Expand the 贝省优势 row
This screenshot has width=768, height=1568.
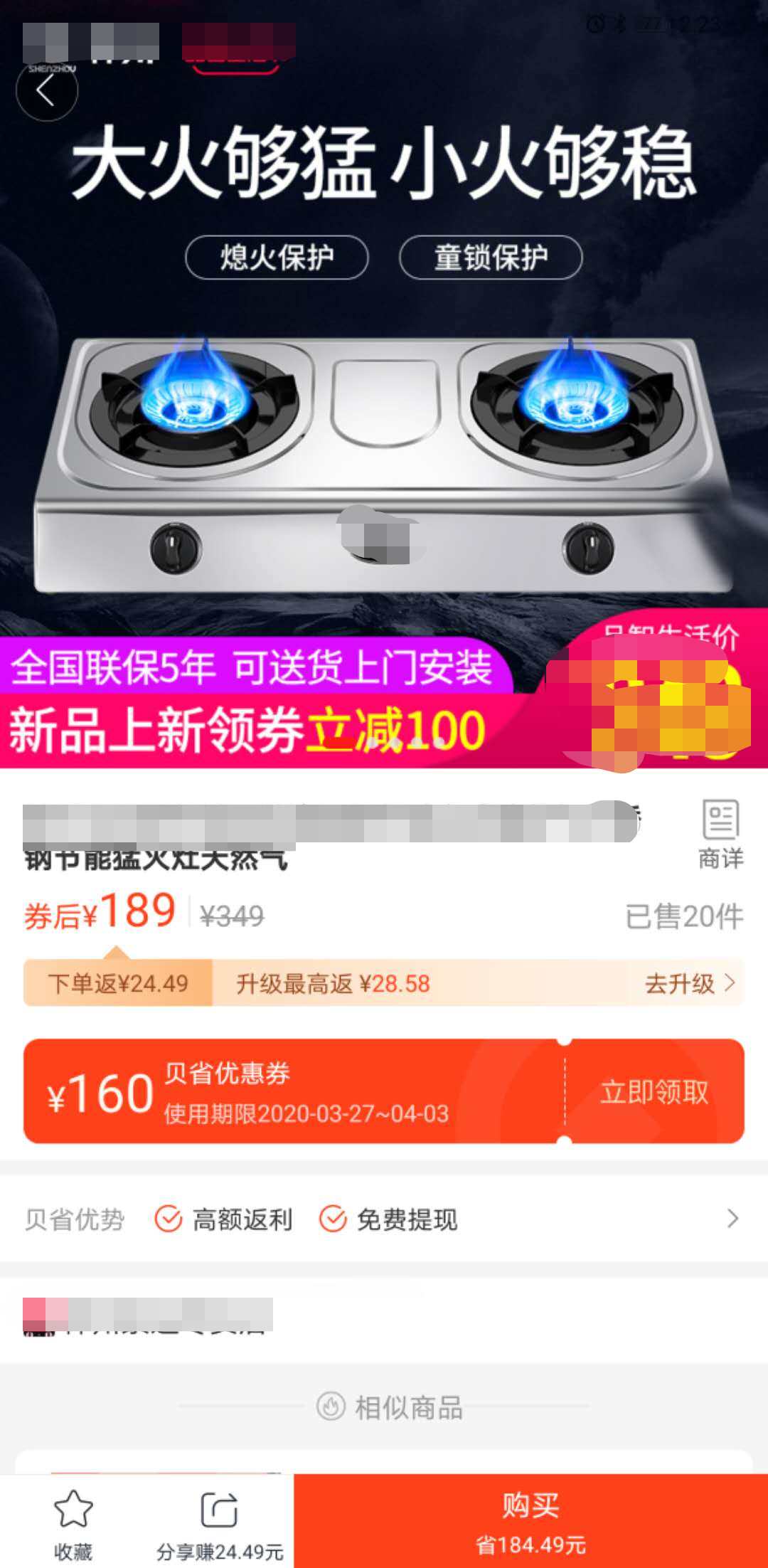(x=384, y=1219)
